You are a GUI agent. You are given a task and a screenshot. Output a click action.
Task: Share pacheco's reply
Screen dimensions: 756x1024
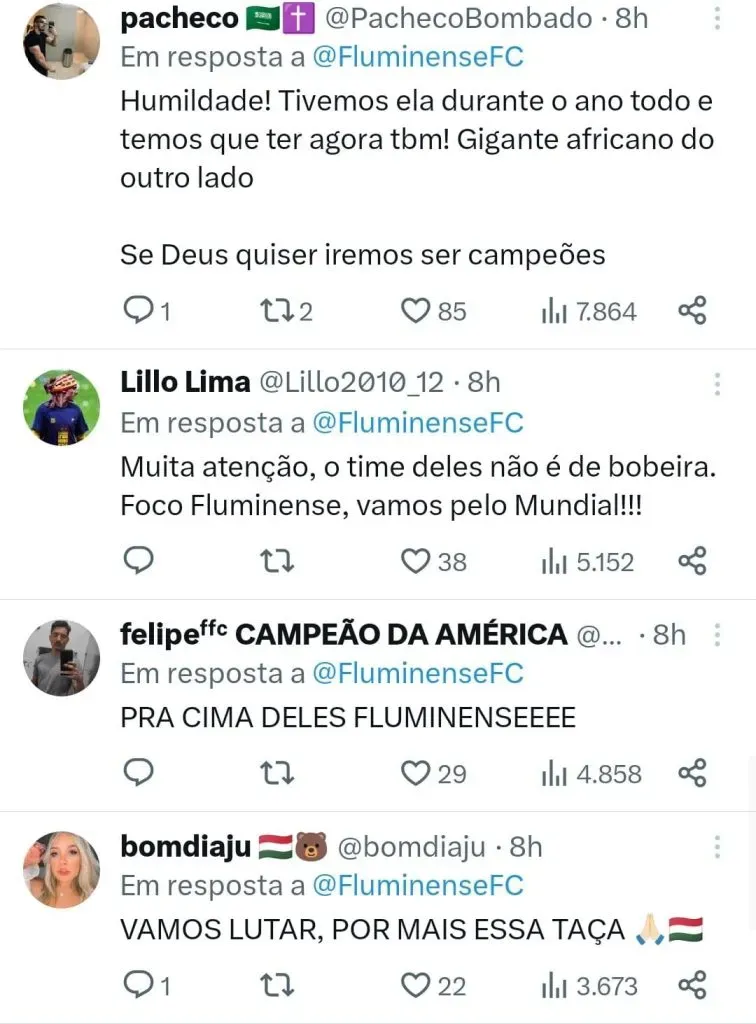click(693, 312)
